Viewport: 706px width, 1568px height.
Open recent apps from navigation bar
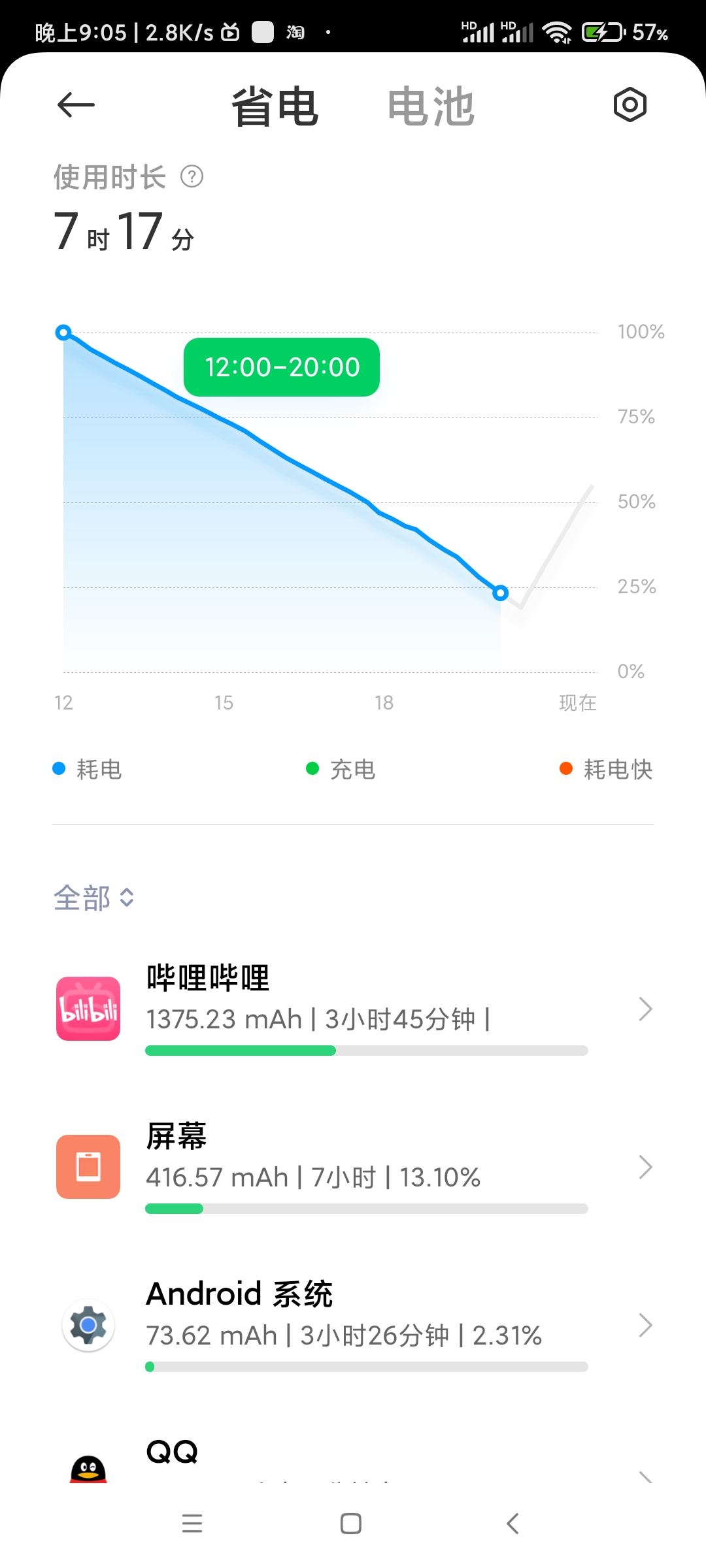pyautogui.click(x=192, y=1524)
